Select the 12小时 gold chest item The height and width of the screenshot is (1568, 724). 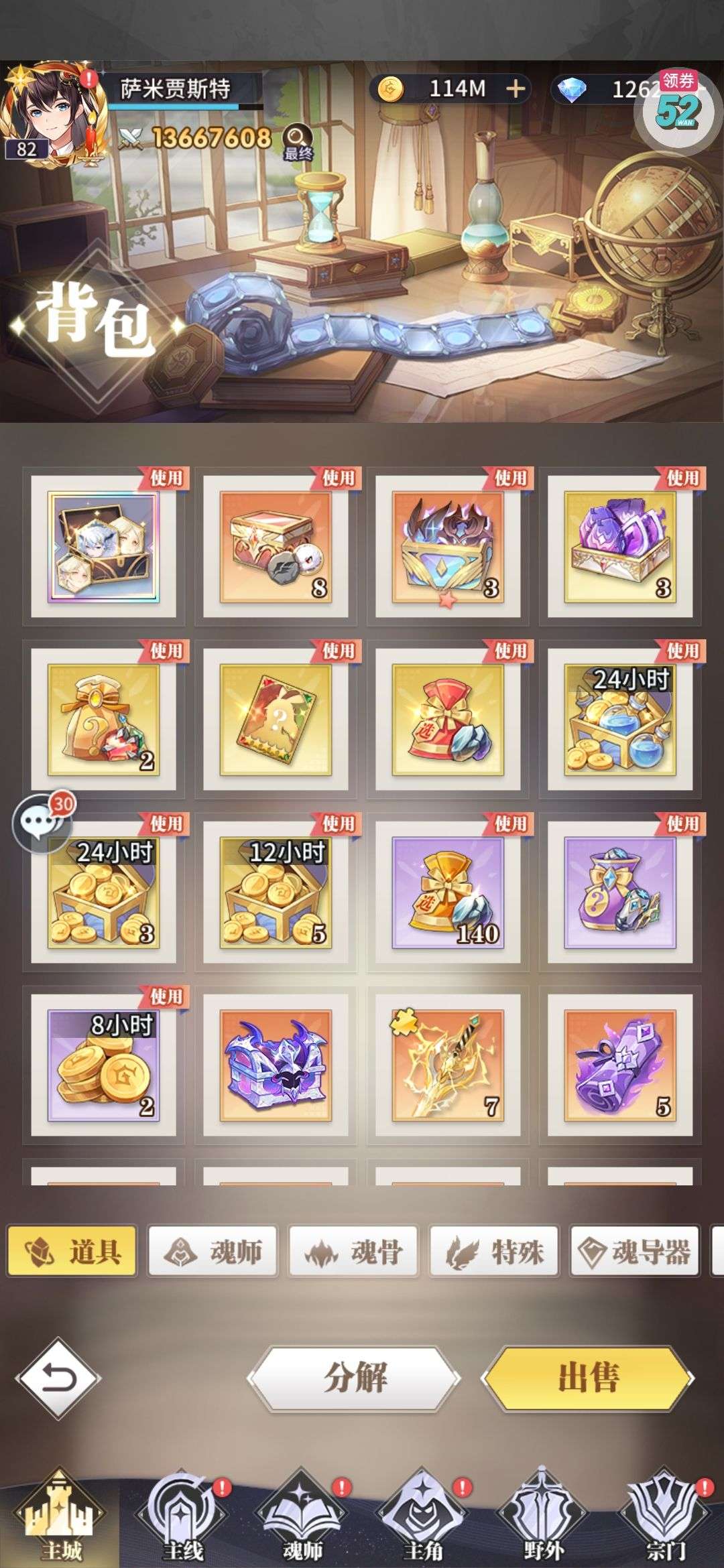click(276, 892)
